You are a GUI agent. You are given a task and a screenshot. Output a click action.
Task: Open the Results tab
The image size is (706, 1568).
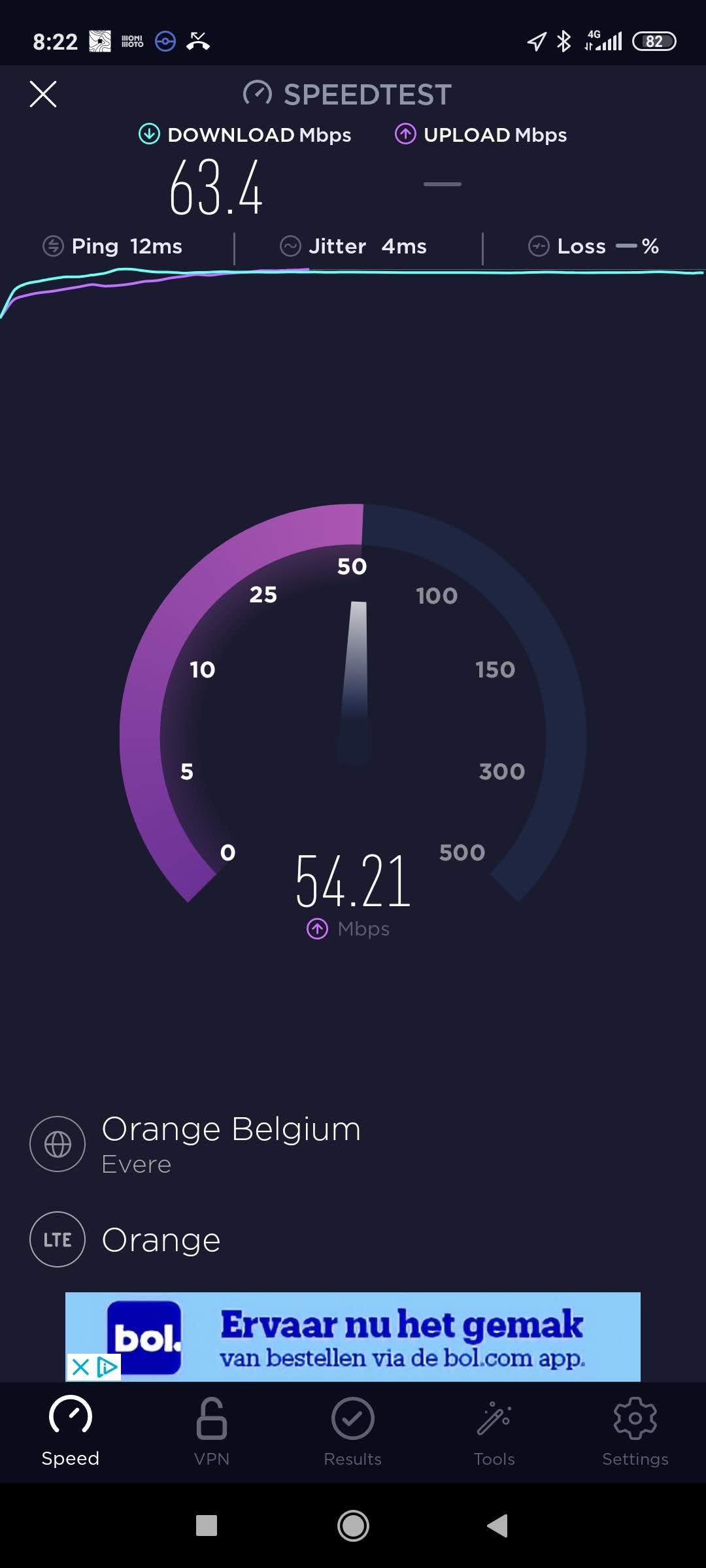click(x=353, y=1431)
